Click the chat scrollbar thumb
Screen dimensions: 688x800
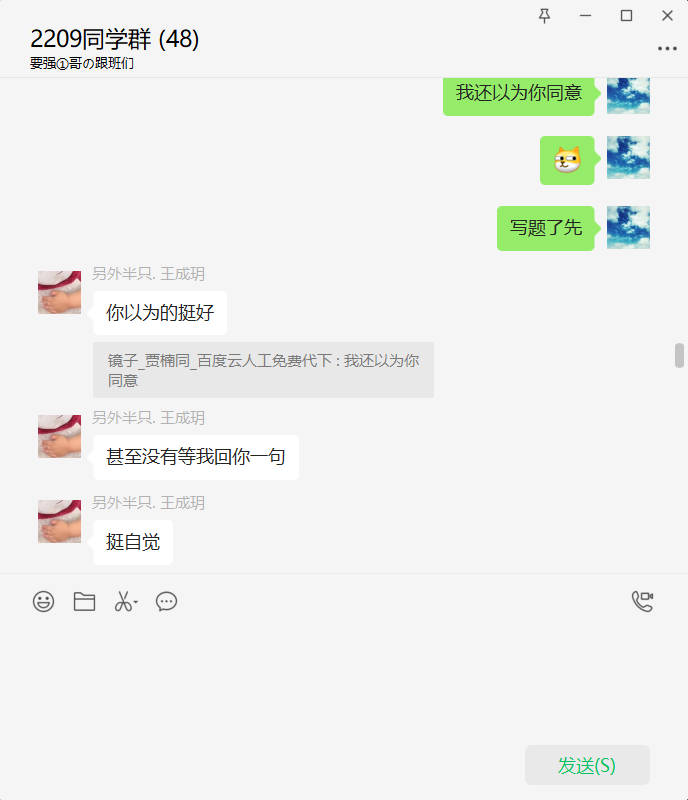(x=679, y=355)
